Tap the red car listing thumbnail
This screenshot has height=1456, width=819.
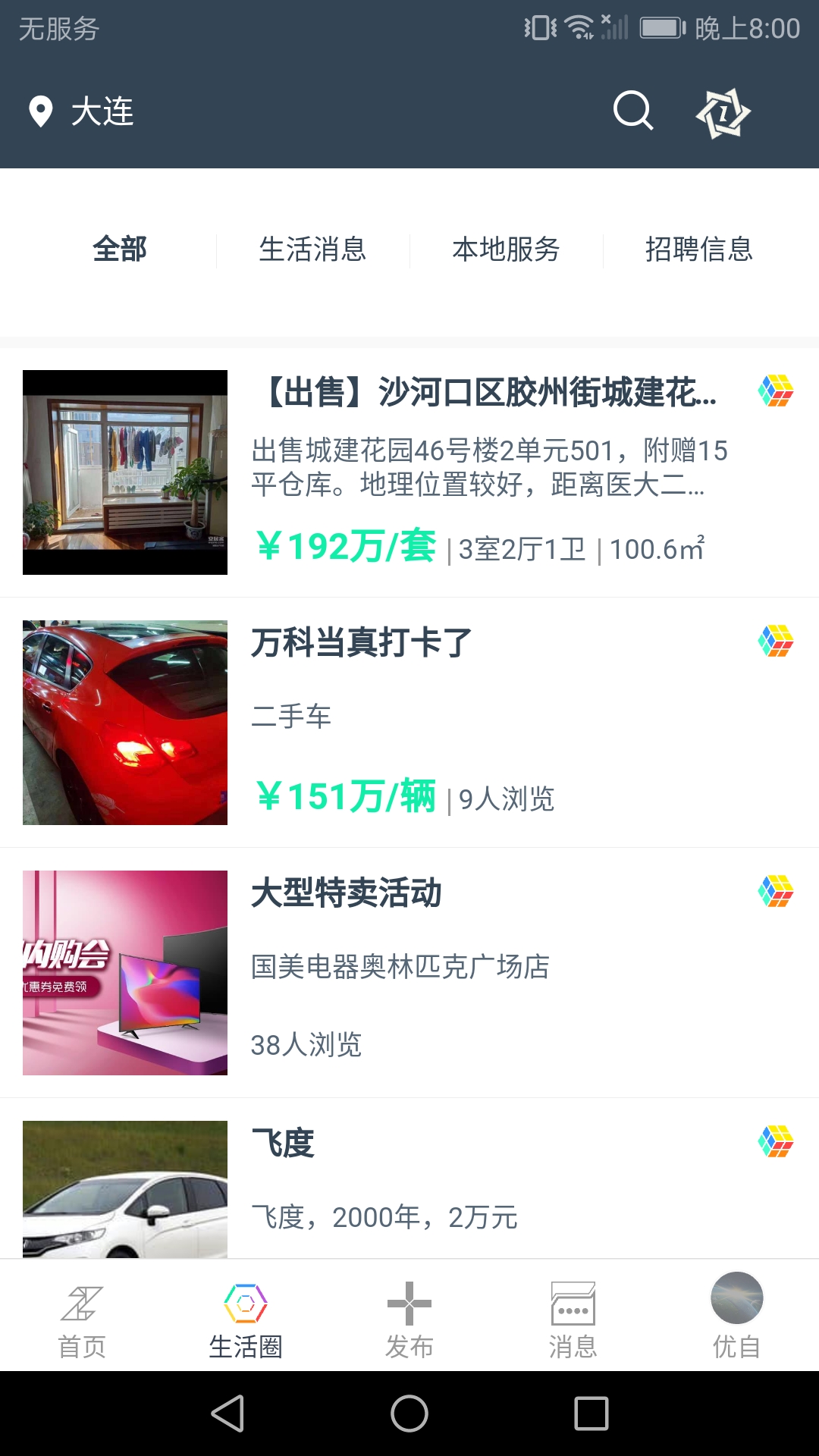(125, 720)
